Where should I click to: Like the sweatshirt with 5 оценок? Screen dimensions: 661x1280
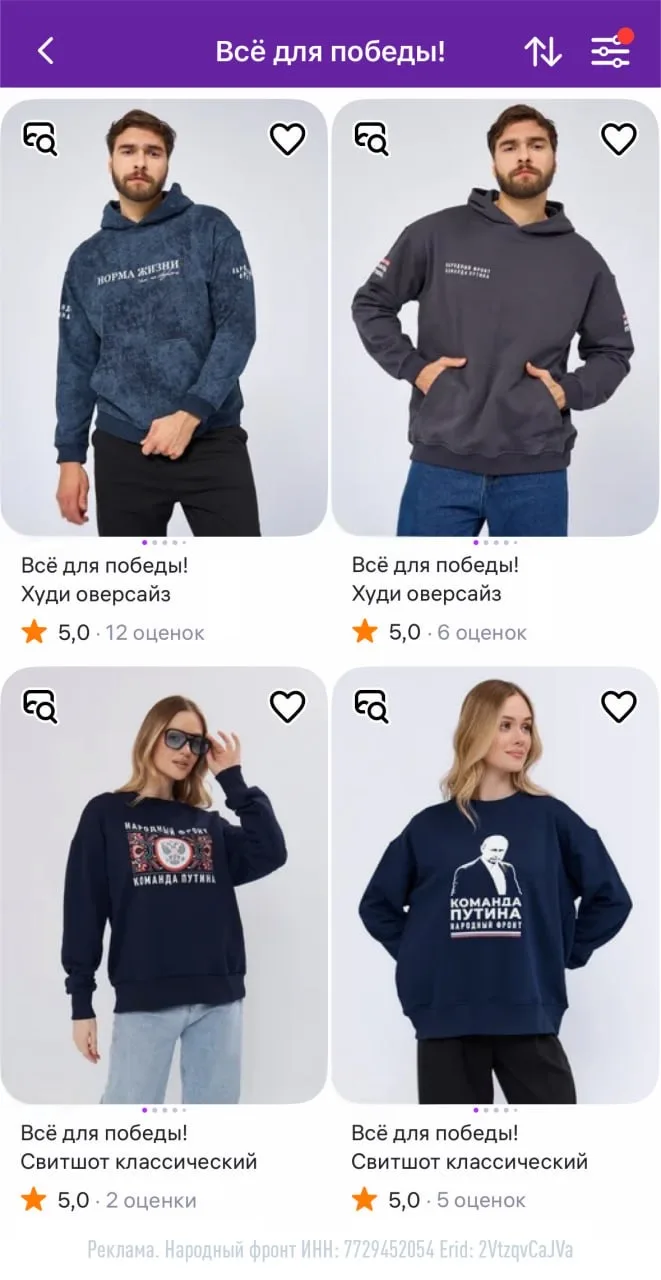(618, 707)
